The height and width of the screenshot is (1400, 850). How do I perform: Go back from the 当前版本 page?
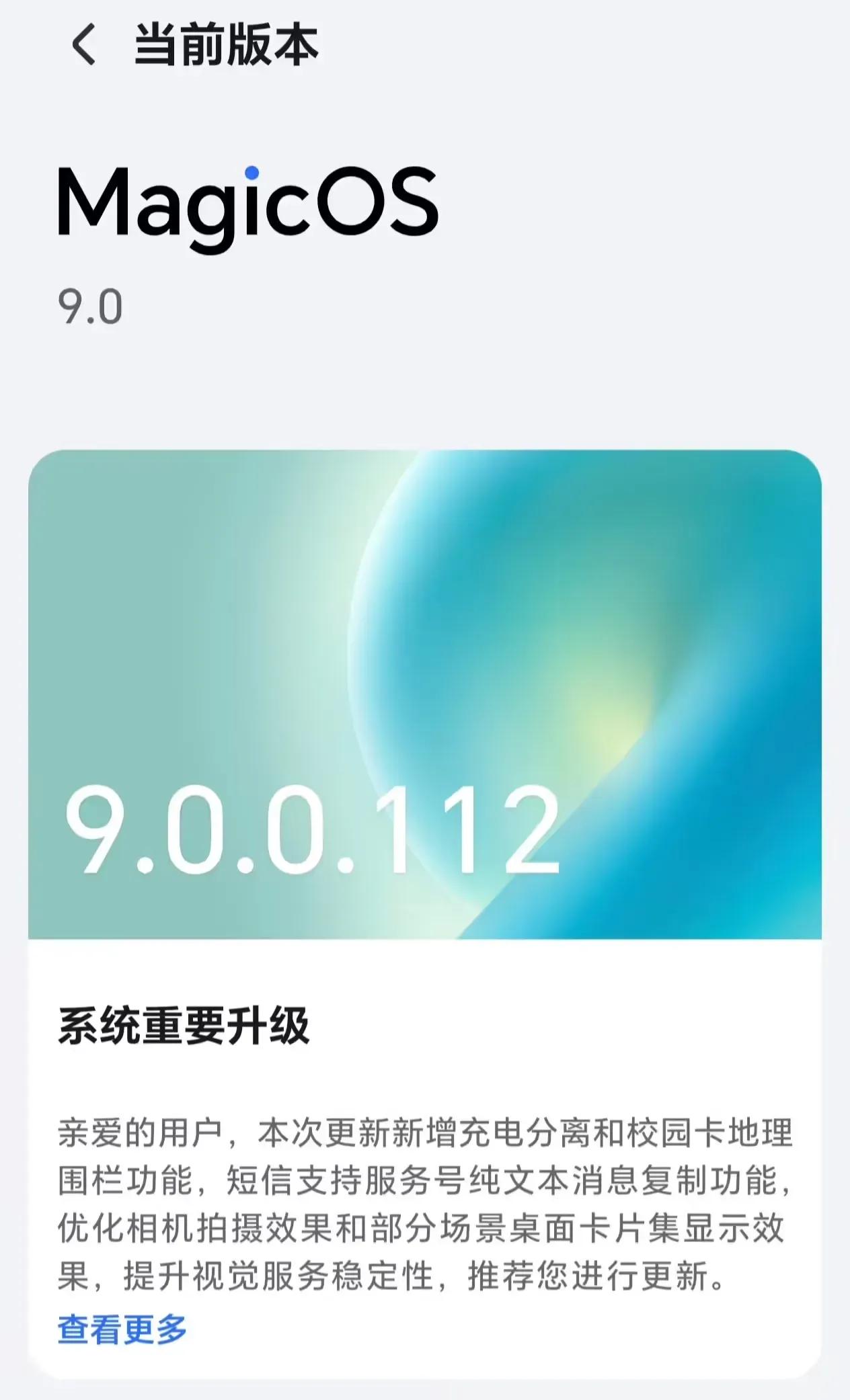tap(84, 45)
